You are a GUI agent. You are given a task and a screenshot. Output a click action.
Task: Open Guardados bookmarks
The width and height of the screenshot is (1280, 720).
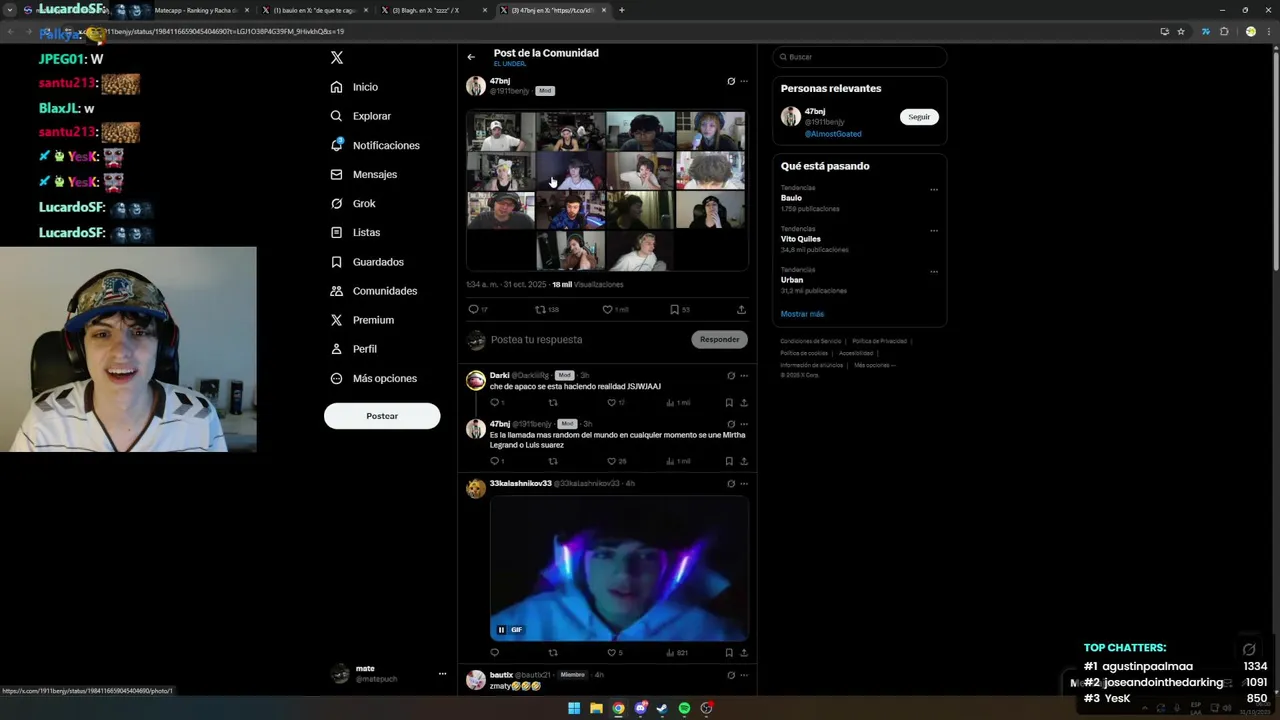point(377,262)
